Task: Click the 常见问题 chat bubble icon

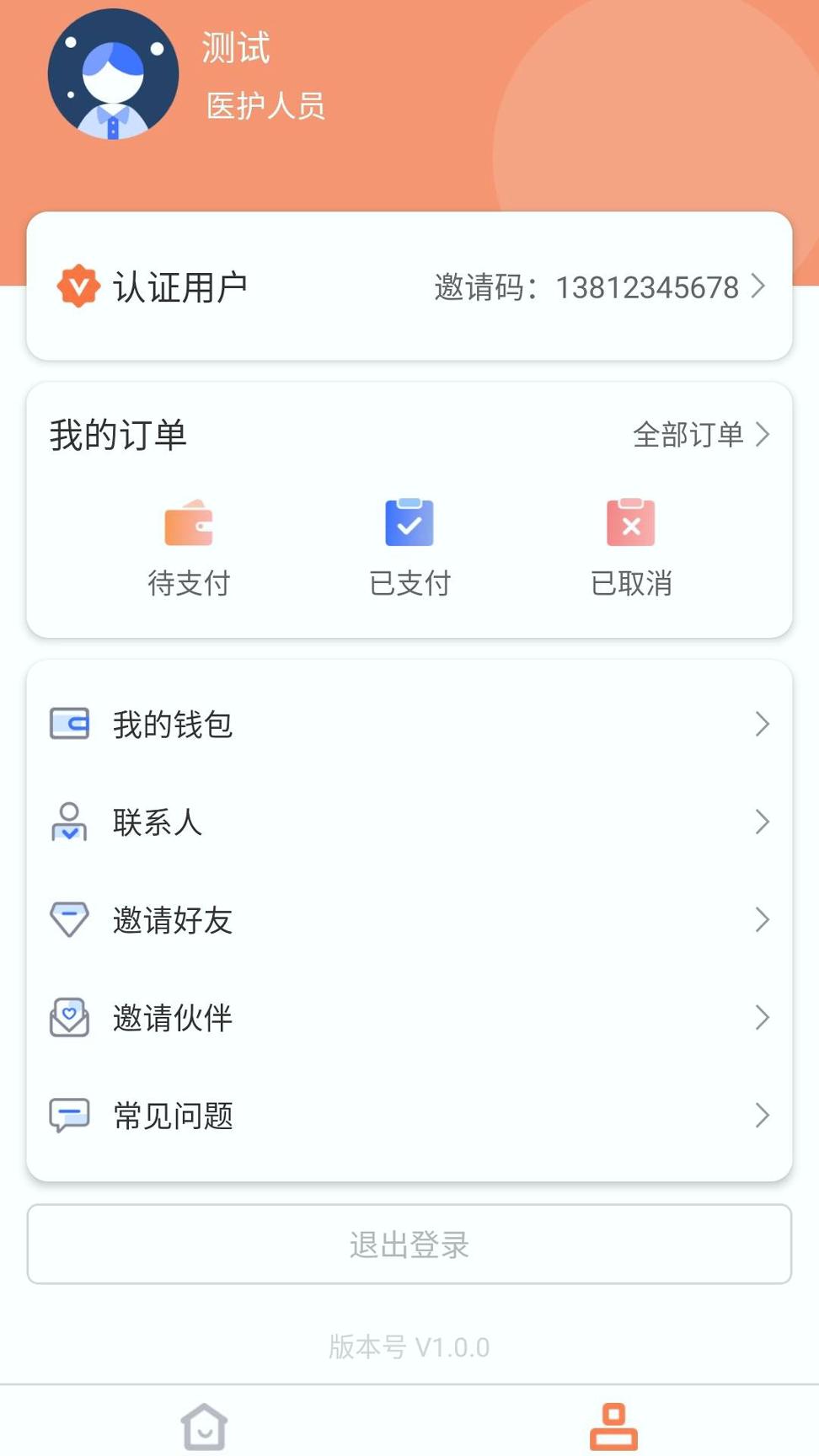Action: [70, 1115]
